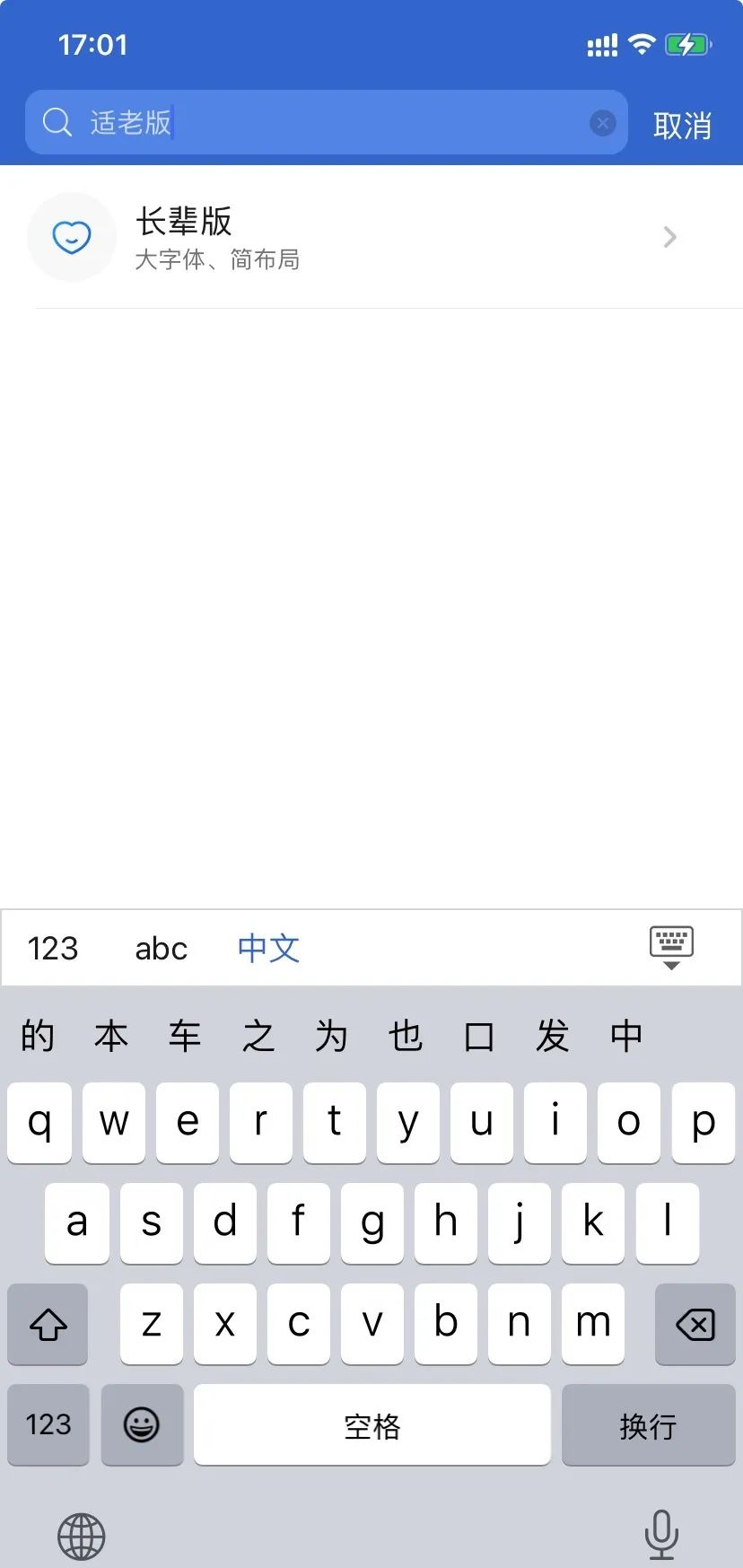Open the emoji keyboard

pyautogui.click(x=142, y=1424)
